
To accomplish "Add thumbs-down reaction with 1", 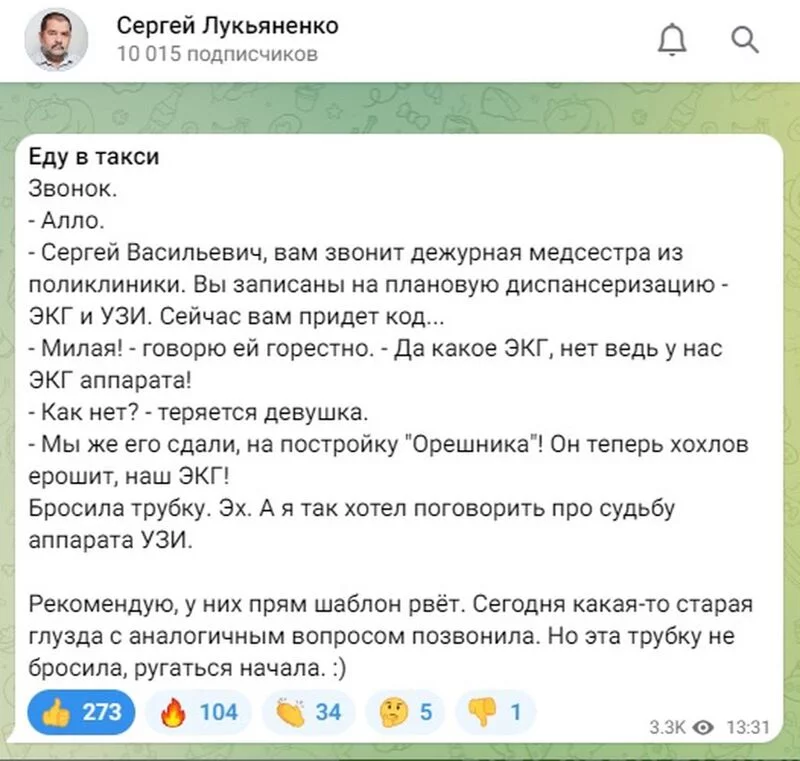I will 497,712.
